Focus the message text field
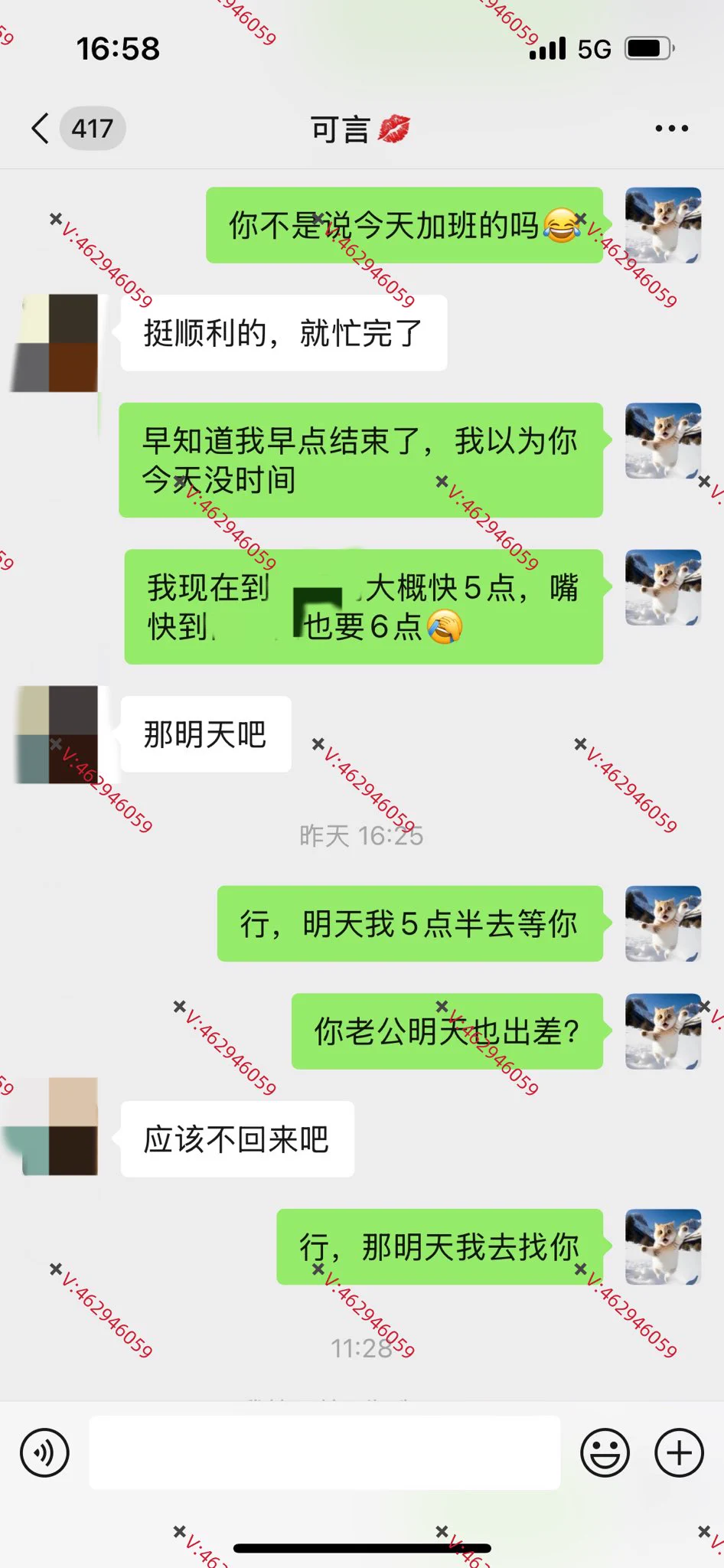Viewport: 724px width, 1568px height. pos(324,1452)
